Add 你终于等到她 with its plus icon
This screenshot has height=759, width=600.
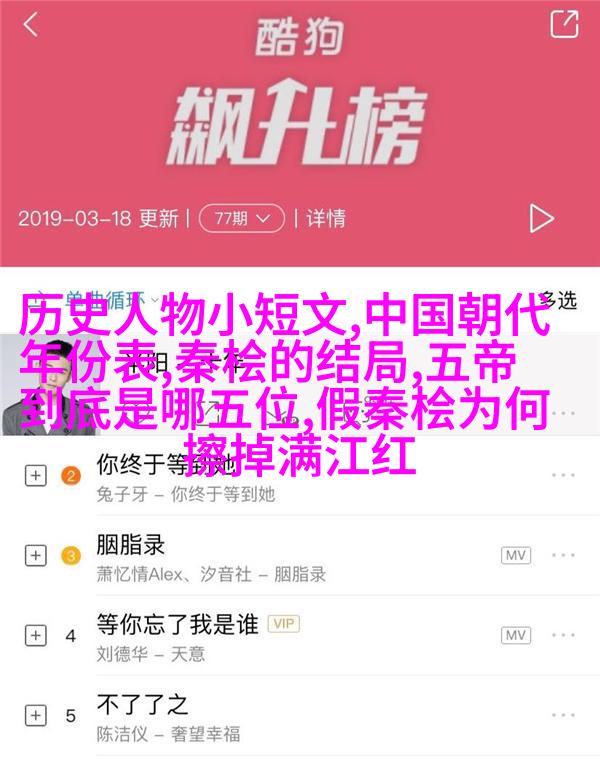click(x=35, y=475)
